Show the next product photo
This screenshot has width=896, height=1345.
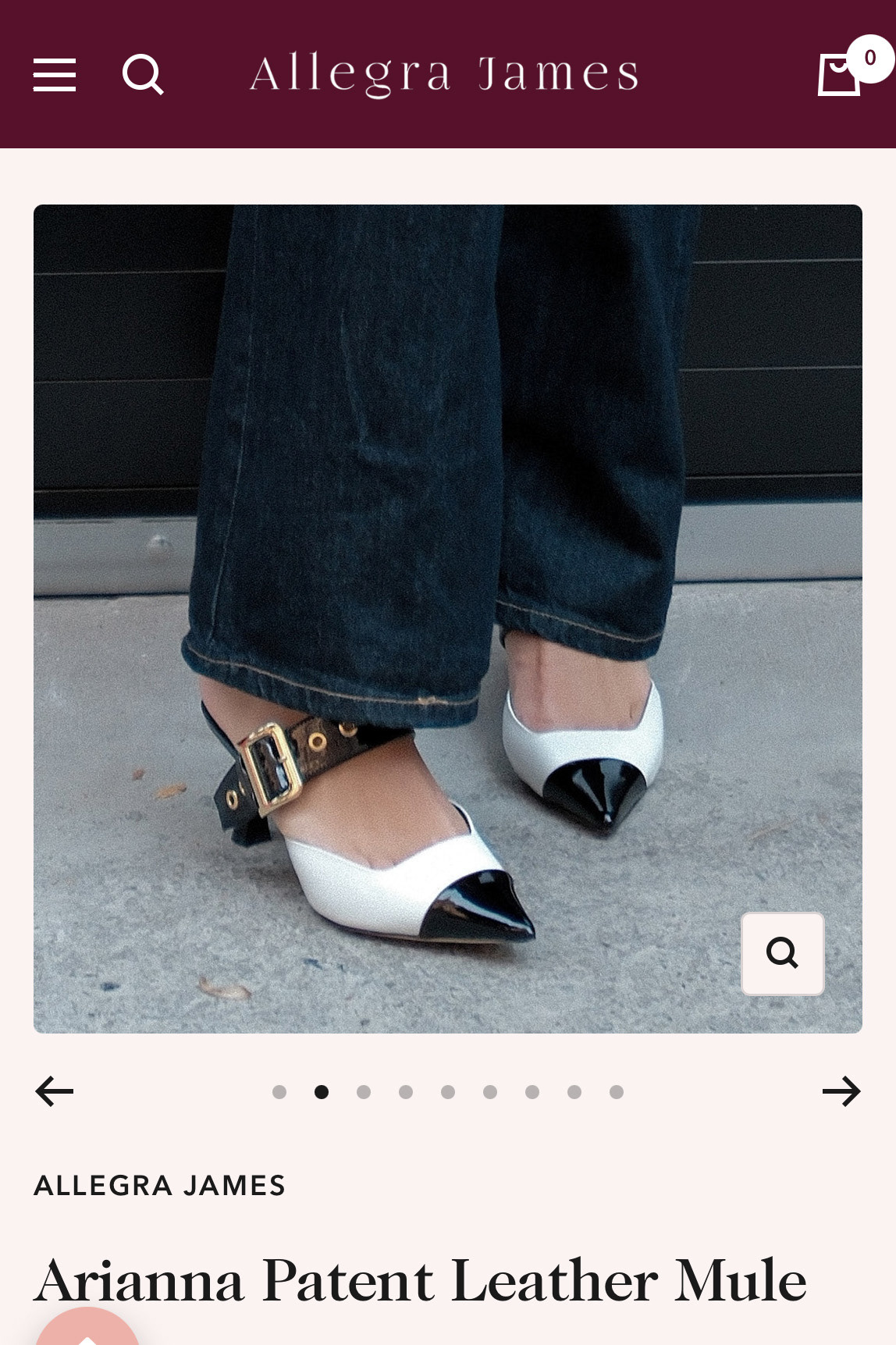point(841,1091)
